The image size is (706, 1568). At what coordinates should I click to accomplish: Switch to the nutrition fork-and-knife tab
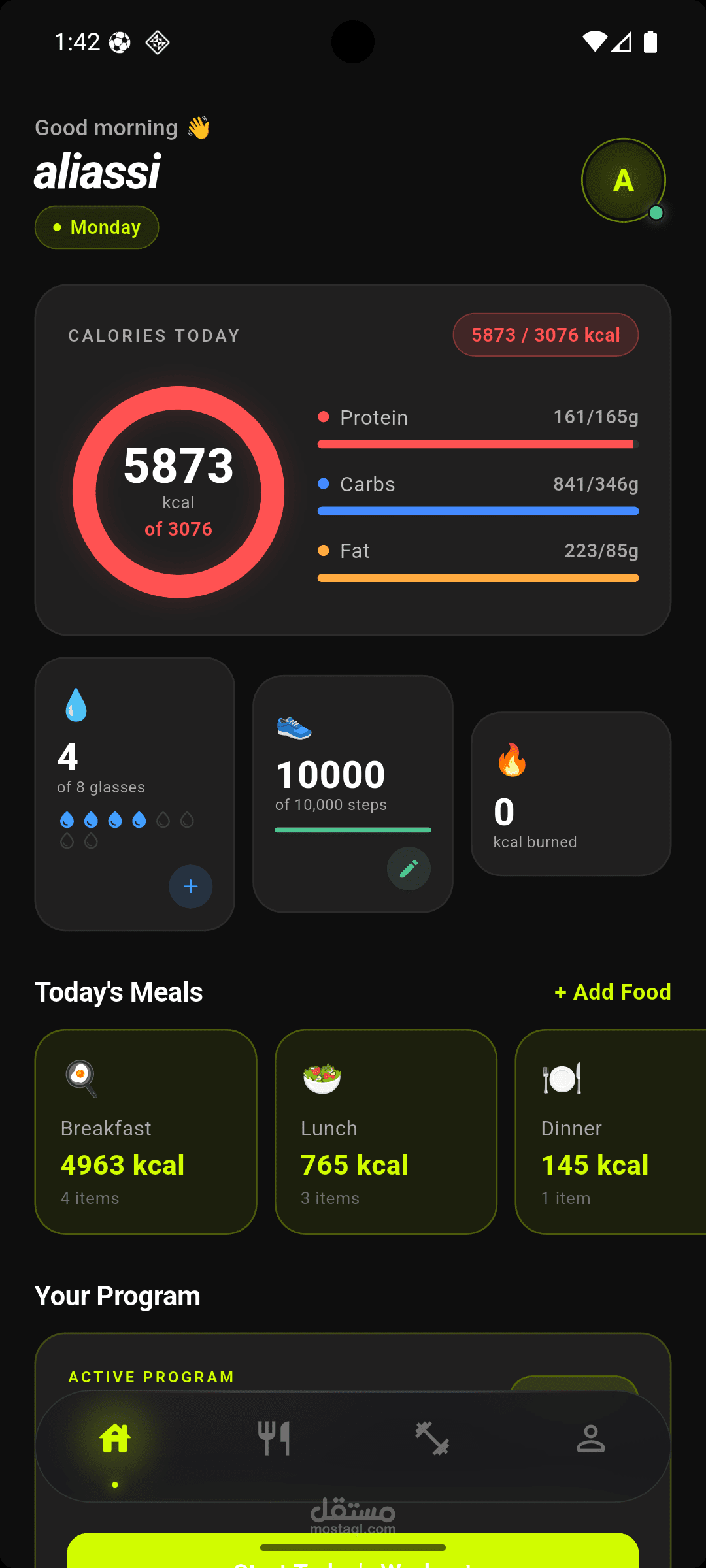[274, 1439]
